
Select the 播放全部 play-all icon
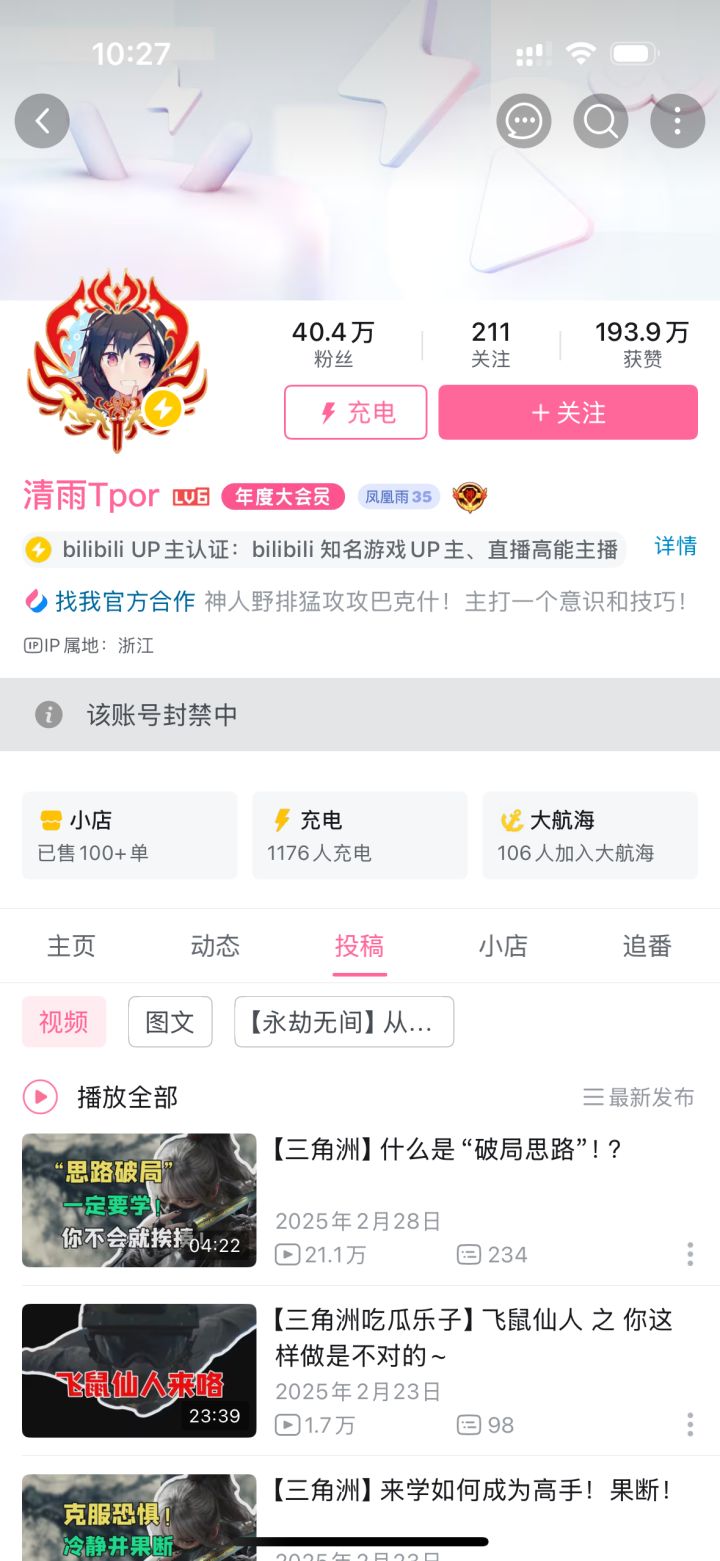pos(38,1096)
